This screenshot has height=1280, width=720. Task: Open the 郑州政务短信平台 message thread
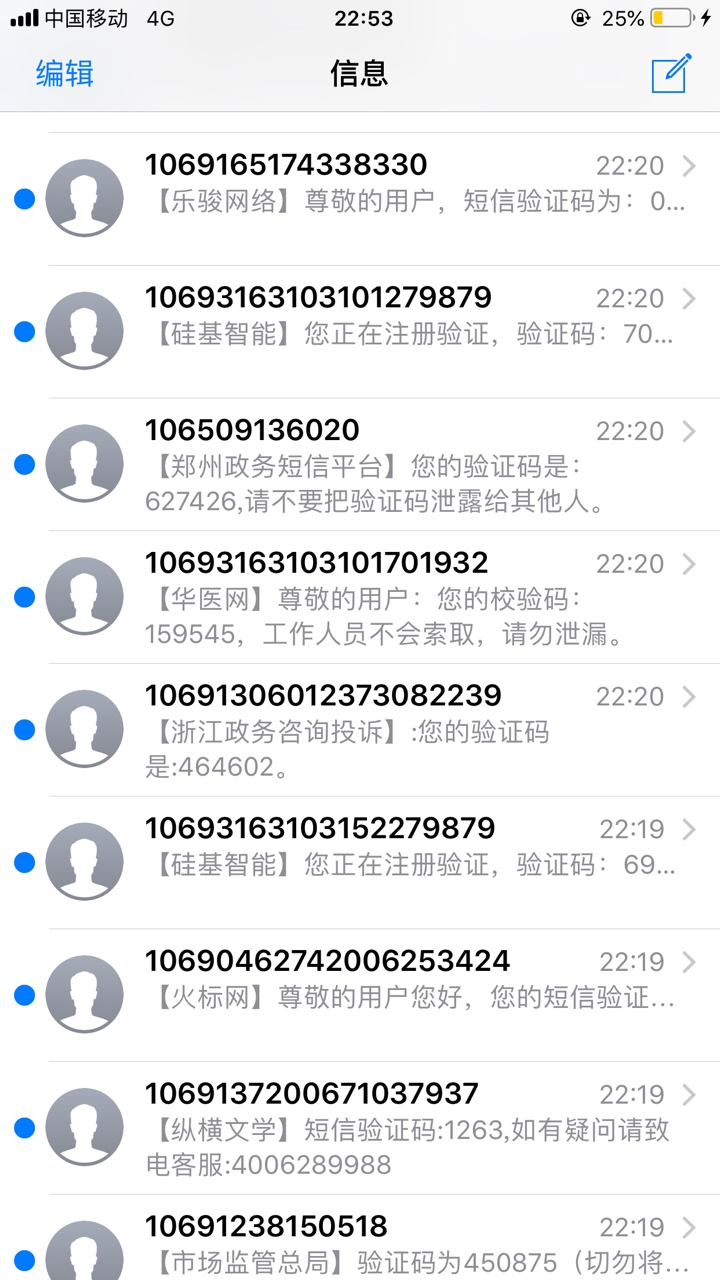[360, 465]
